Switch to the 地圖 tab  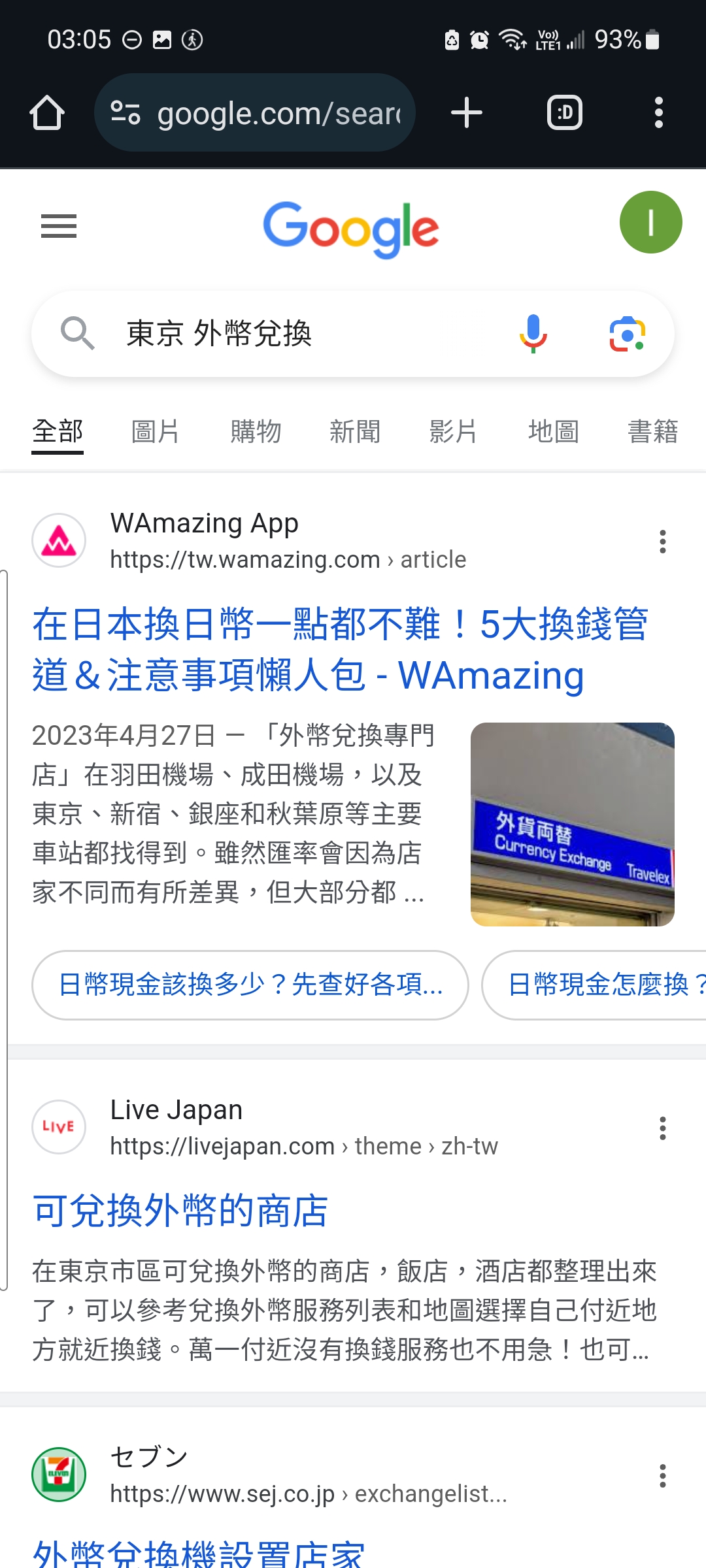click(x=554, y=432)
